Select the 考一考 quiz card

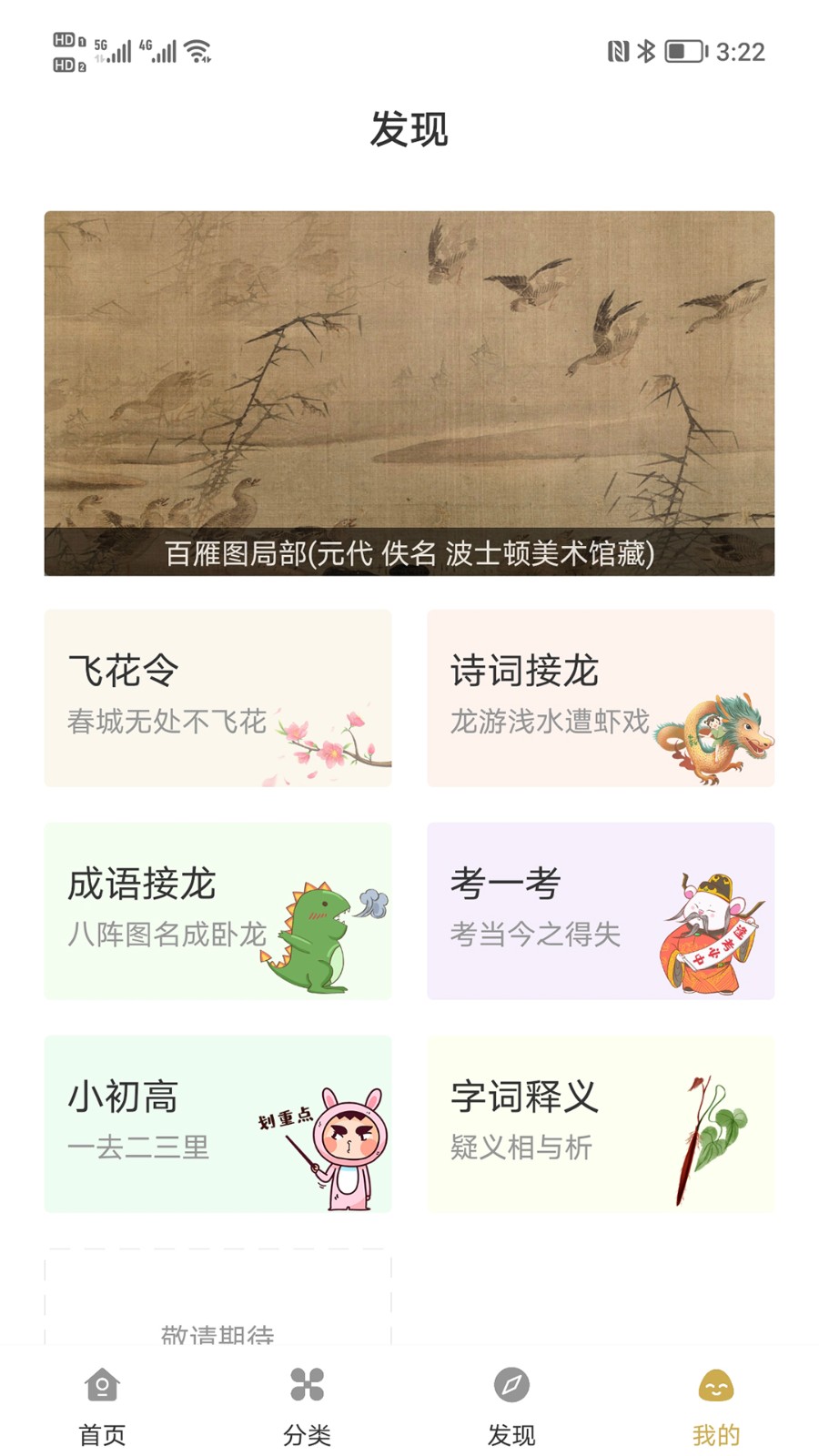pos(601,911)
